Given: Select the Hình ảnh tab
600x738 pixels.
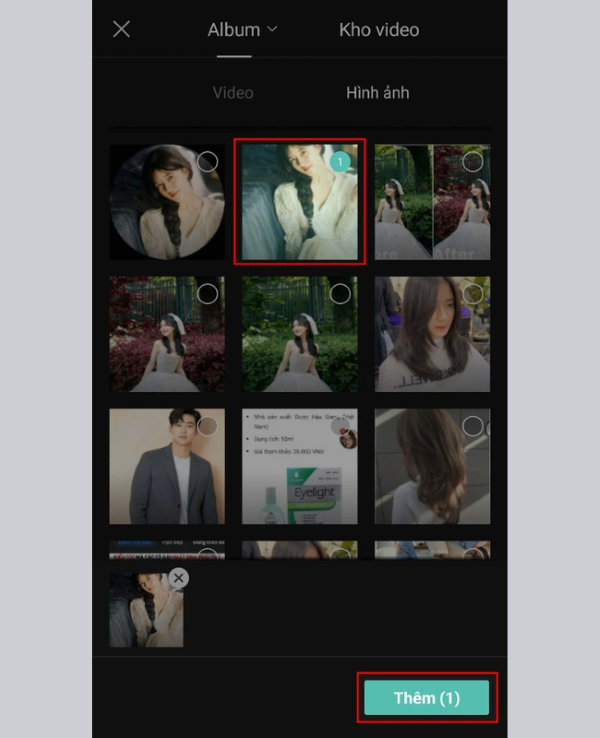Looking at the screenshot, I should (x=377, y=92).
